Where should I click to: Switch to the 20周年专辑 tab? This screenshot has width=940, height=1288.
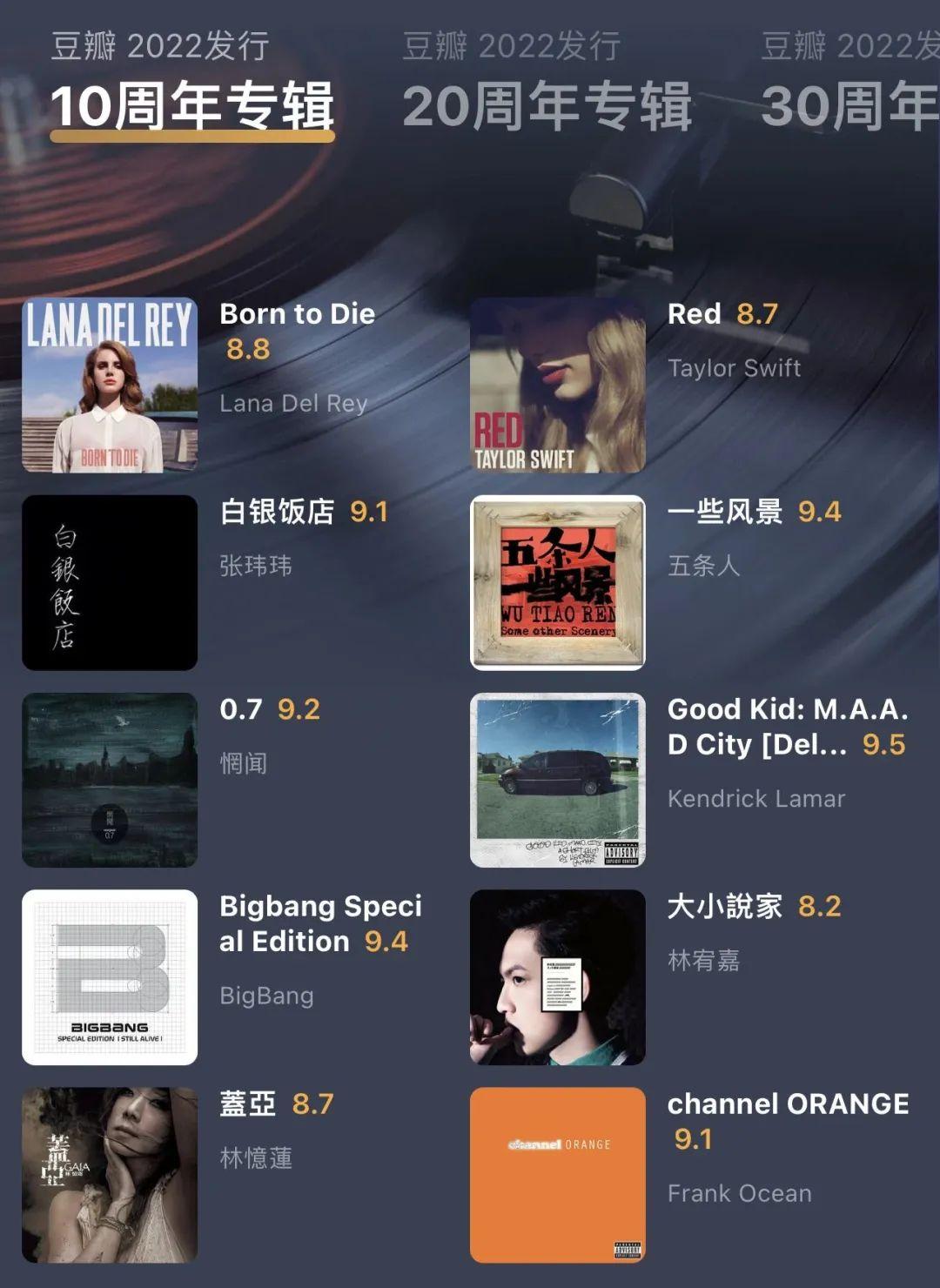547,105
